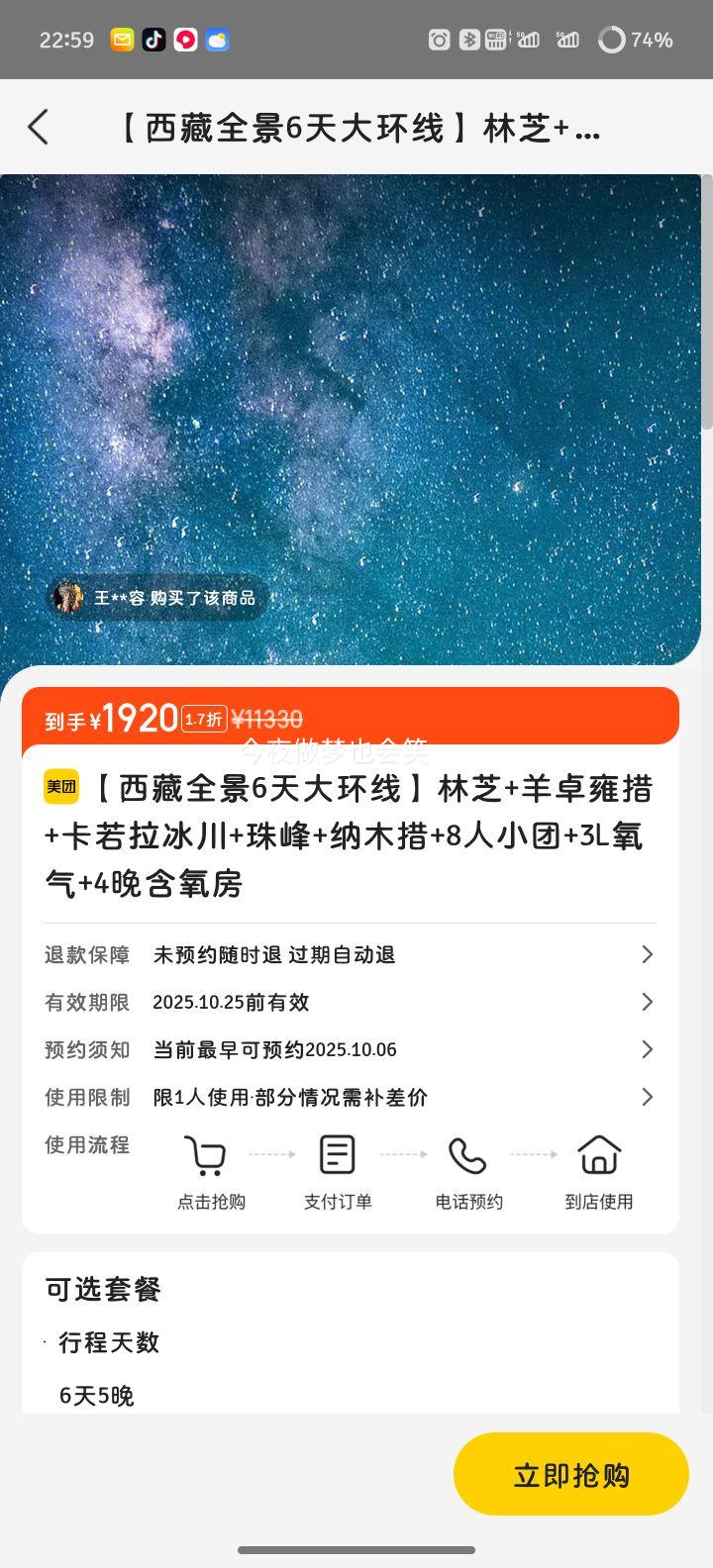Screen dimensions: 713x1568
Task: Expand the 预约须知 booking notice row
Action: (x=349, y=1049)
